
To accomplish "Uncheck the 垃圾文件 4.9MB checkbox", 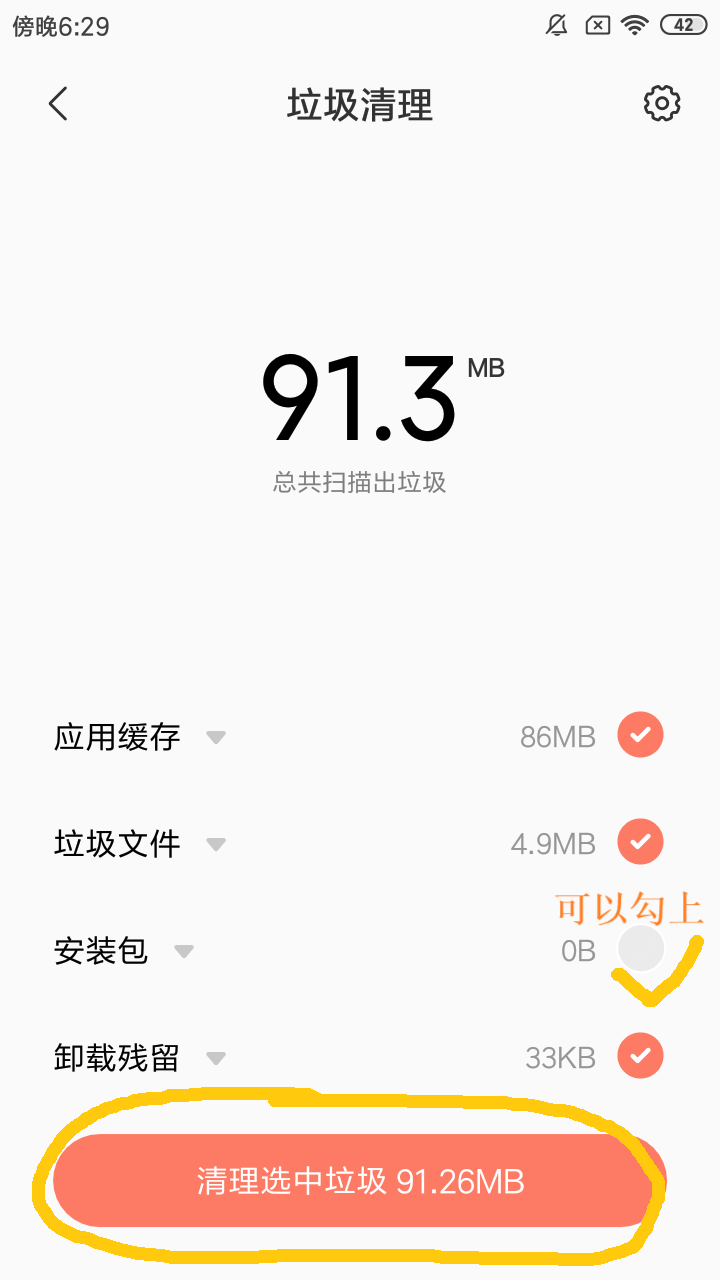I will [640, 842].
